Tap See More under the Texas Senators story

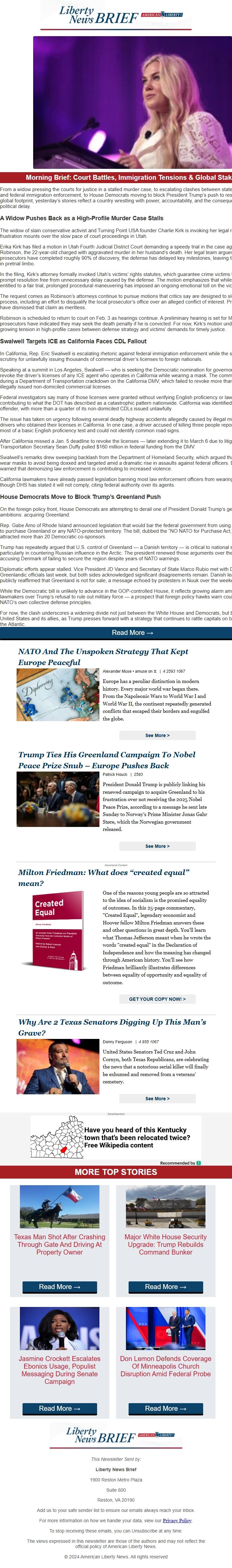point(157,1099)
